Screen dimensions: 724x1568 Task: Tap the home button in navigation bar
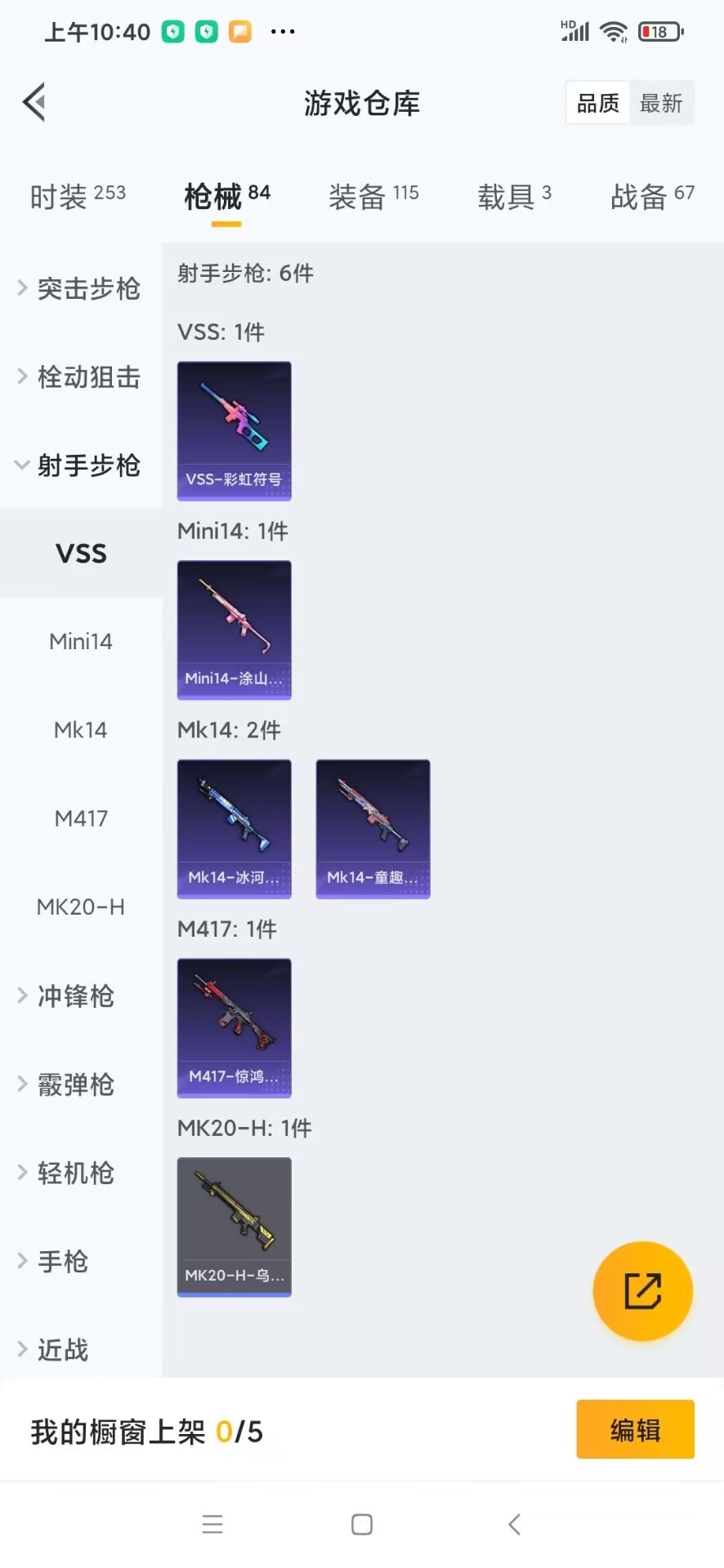point(362,1523)
